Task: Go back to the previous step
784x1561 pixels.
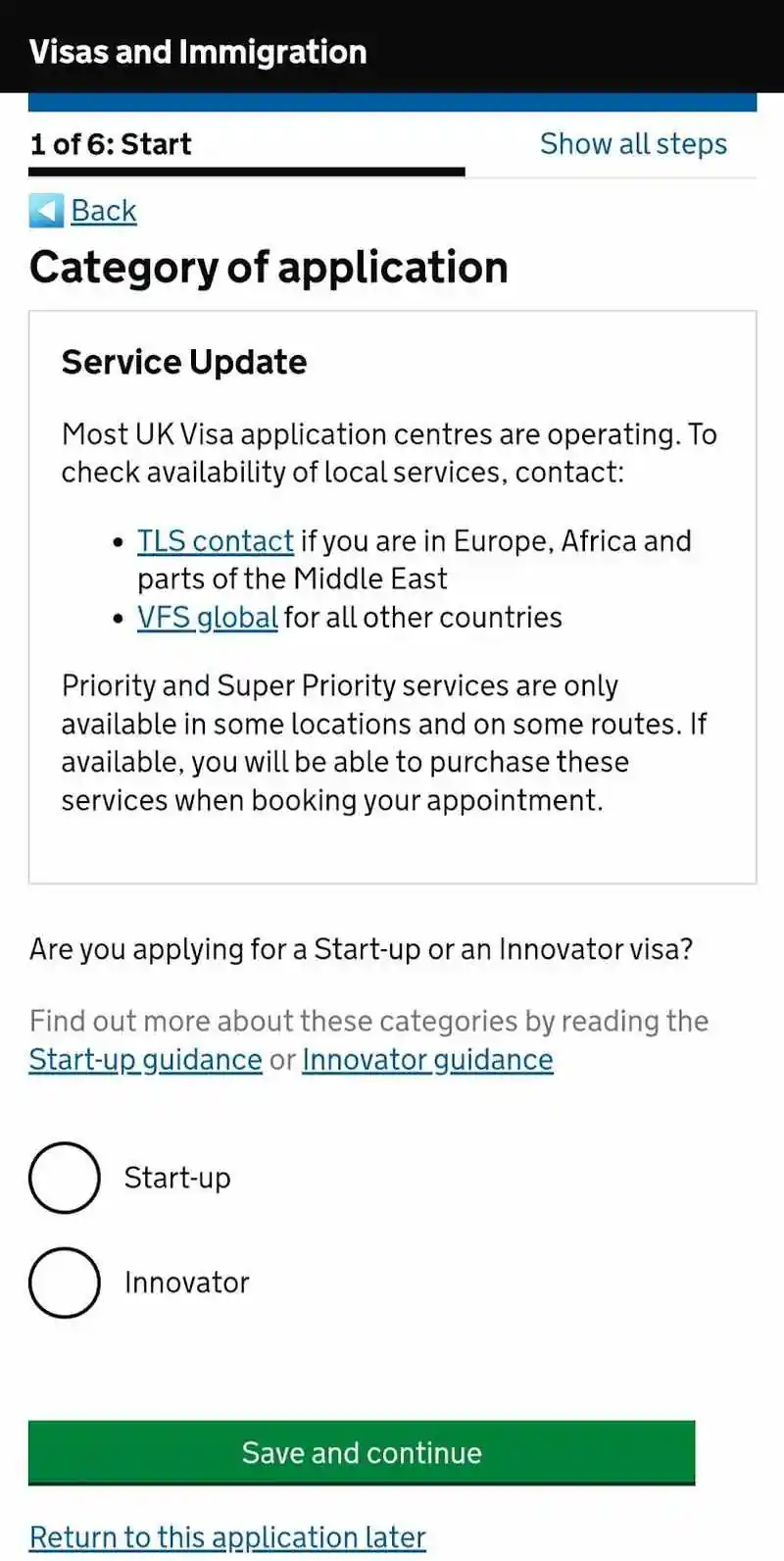Action: point(101,210)
